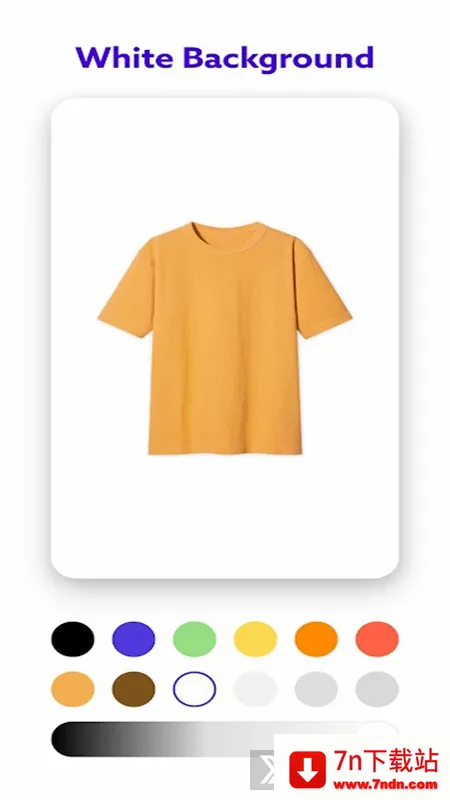This screenshot has width=450, height=800.
Task: Tap the white swatch with blue outline
Action: coord(194,689)
